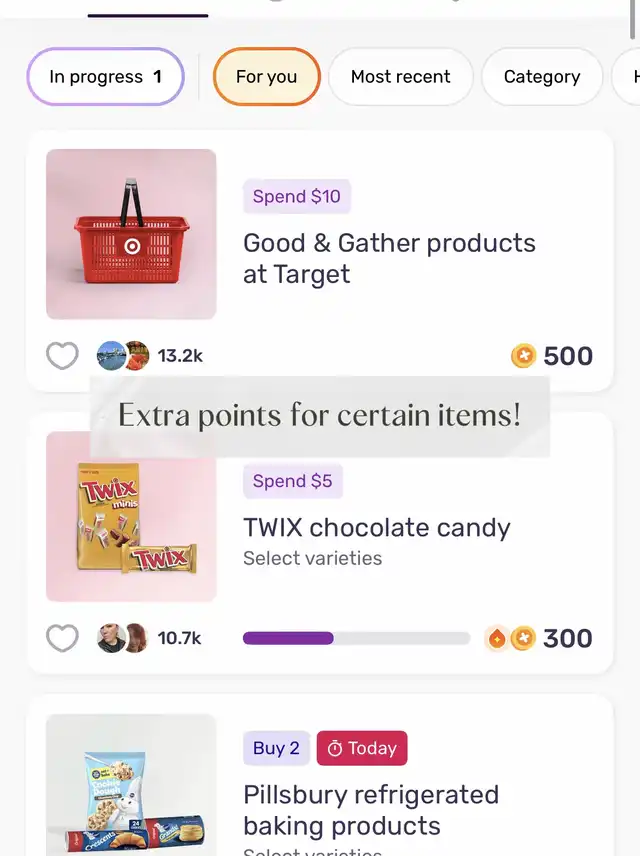Open the Good & Gather products offer
640x856 pixels.
tap(389, 258)
